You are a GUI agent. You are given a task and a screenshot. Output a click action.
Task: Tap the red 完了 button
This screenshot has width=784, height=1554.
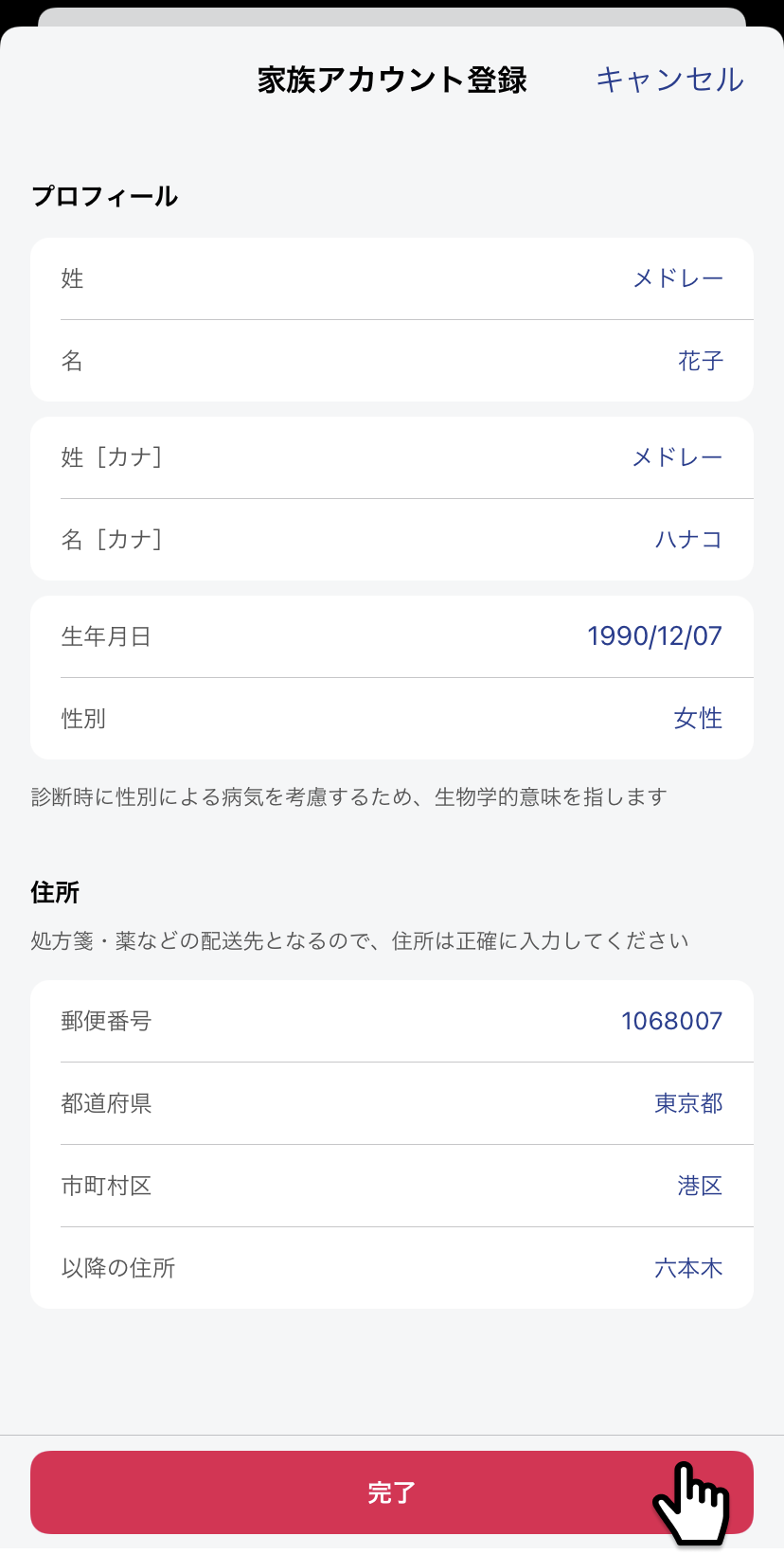(x=392, y=1492)
